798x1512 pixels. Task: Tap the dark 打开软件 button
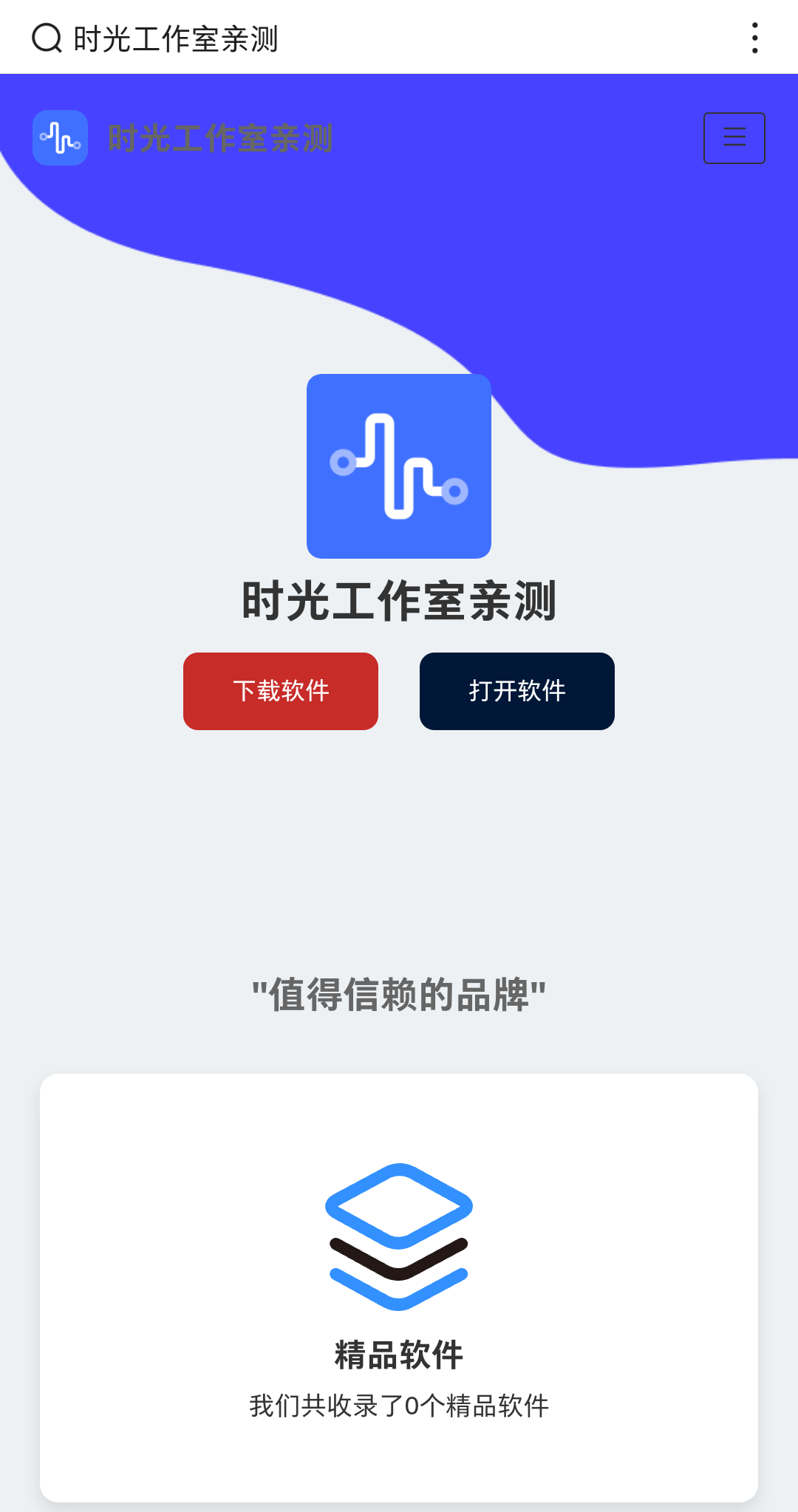pyautogui.click(x=517, y=691)
